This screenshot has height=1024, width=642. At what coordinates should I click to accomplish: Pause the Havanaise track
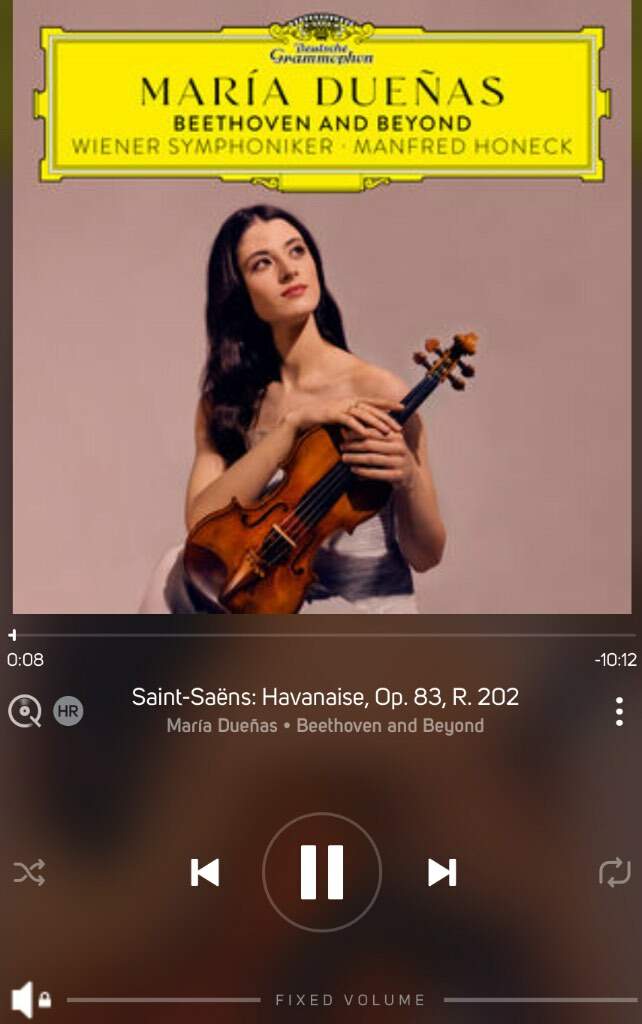(x=321, y=872)
